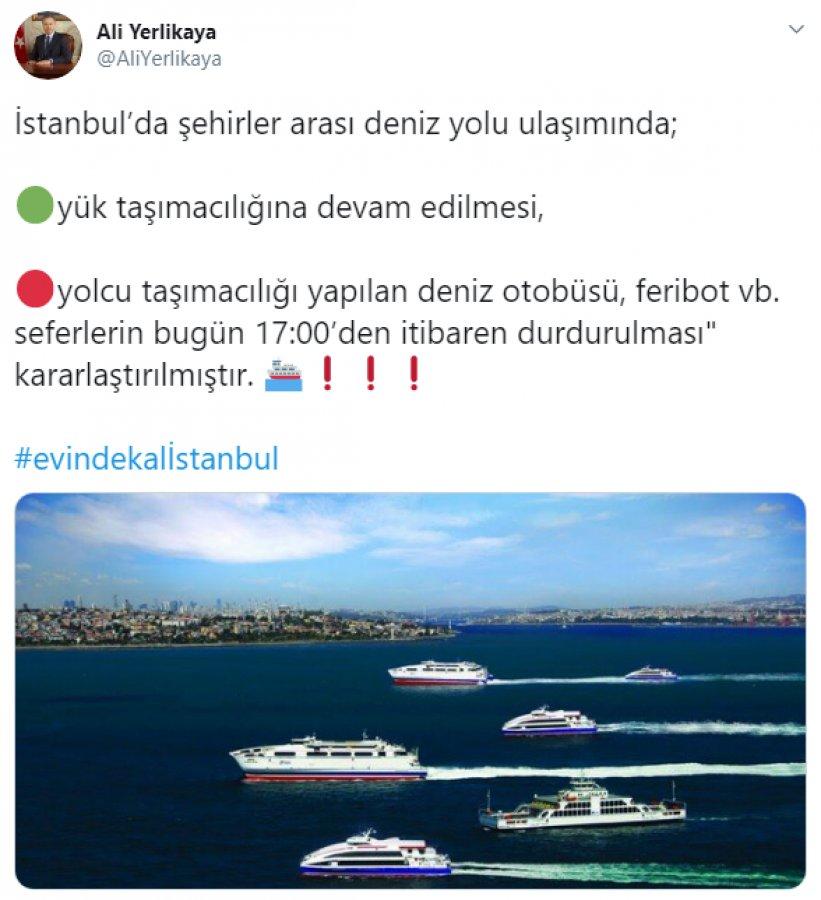Click the @AliYerlikaya handle
The height and width of the screenshot is (900, 821).
(x=155, y=58)
